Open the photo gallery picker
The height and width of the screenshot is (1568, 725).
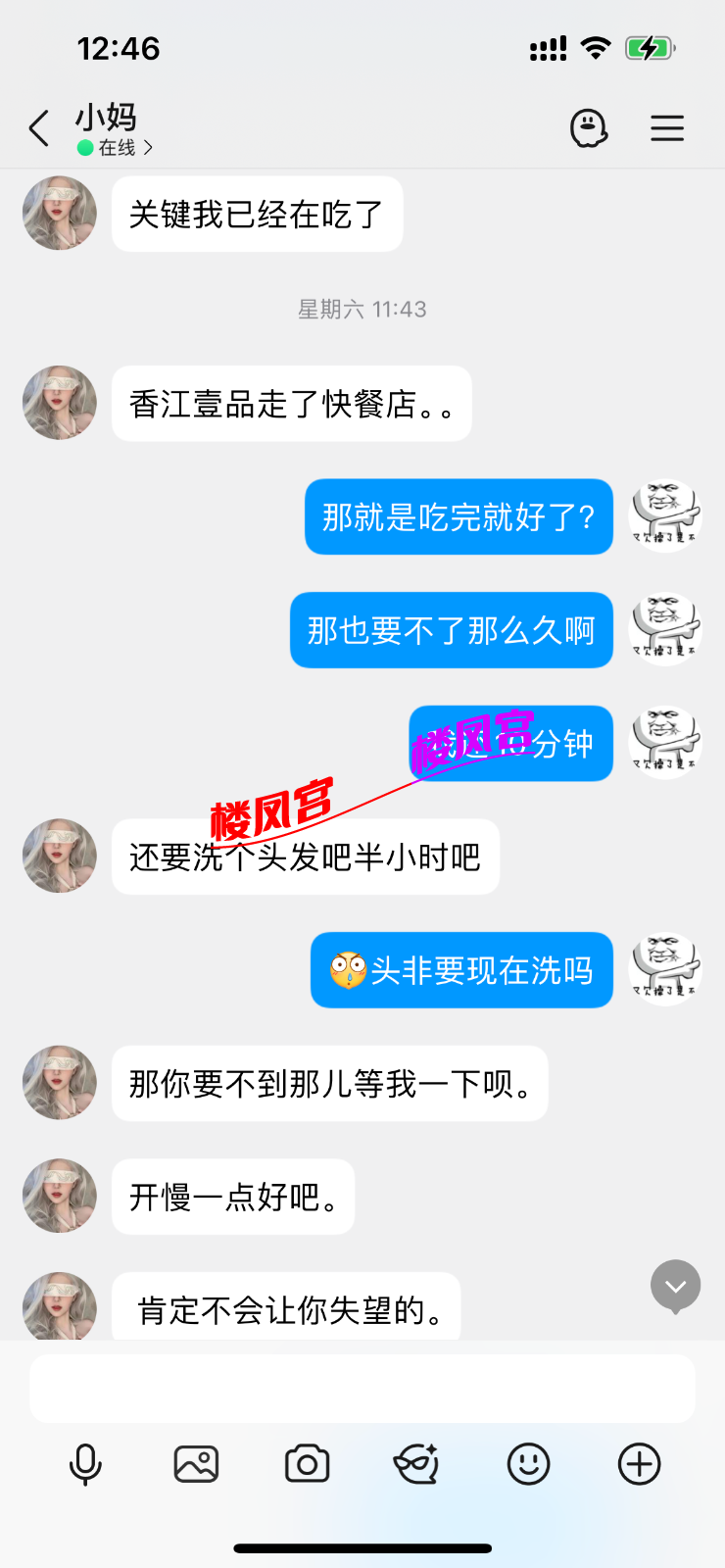coord(196,1465)
